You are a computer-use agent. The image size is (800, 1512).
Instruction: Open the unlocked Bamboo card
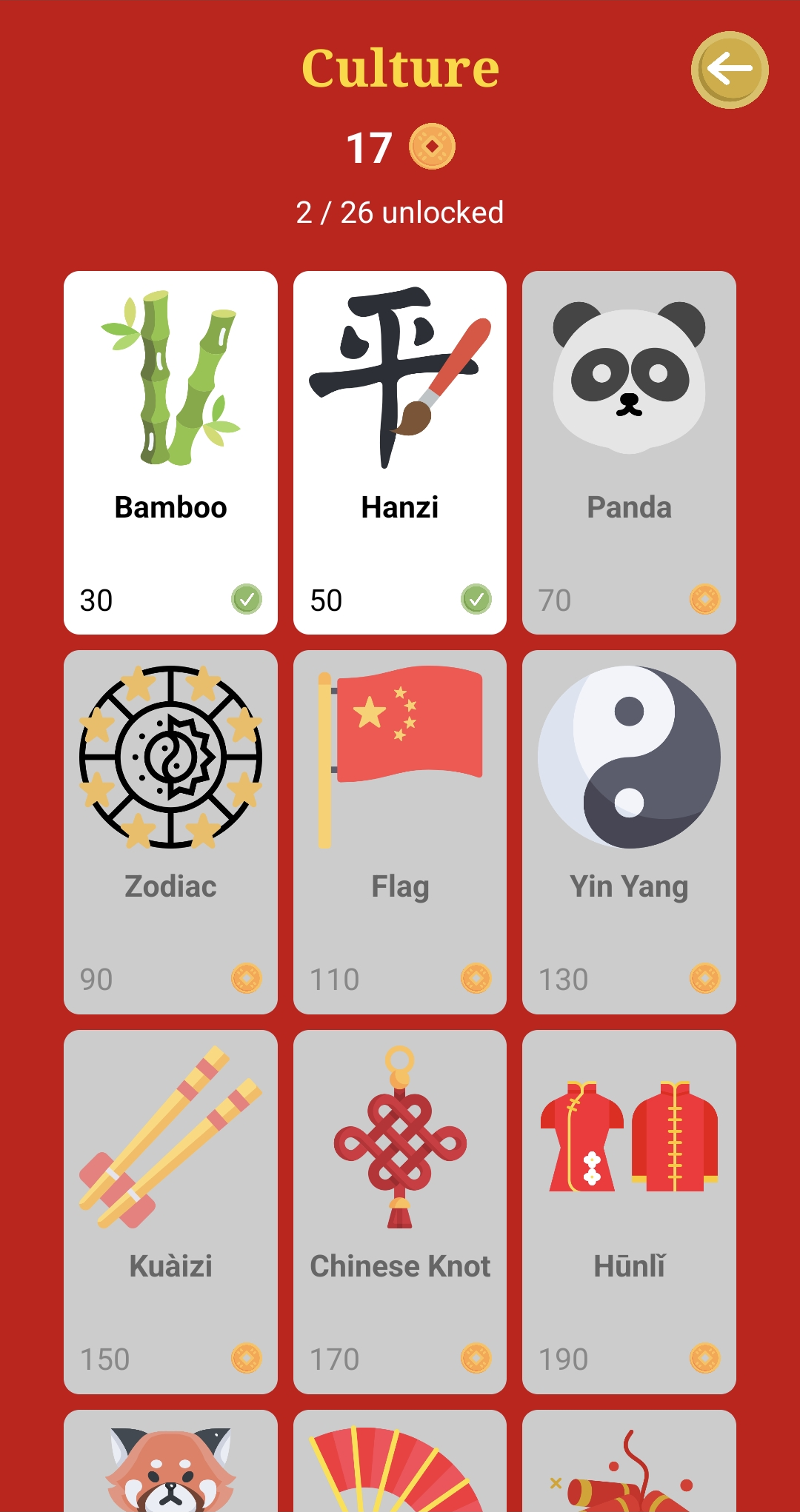click(170, 452)
